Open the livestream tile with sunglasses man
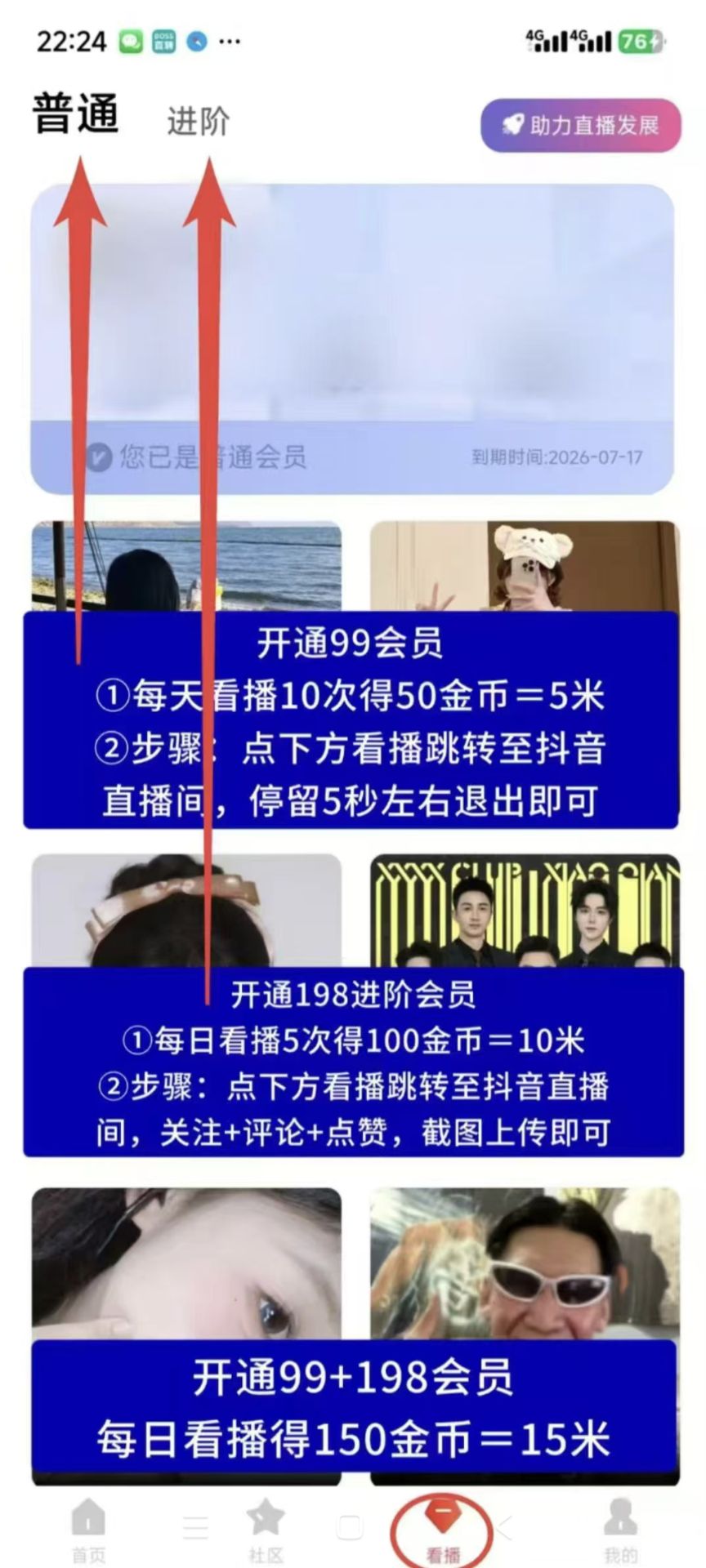706x1568 pixels. pos(525,1262)
